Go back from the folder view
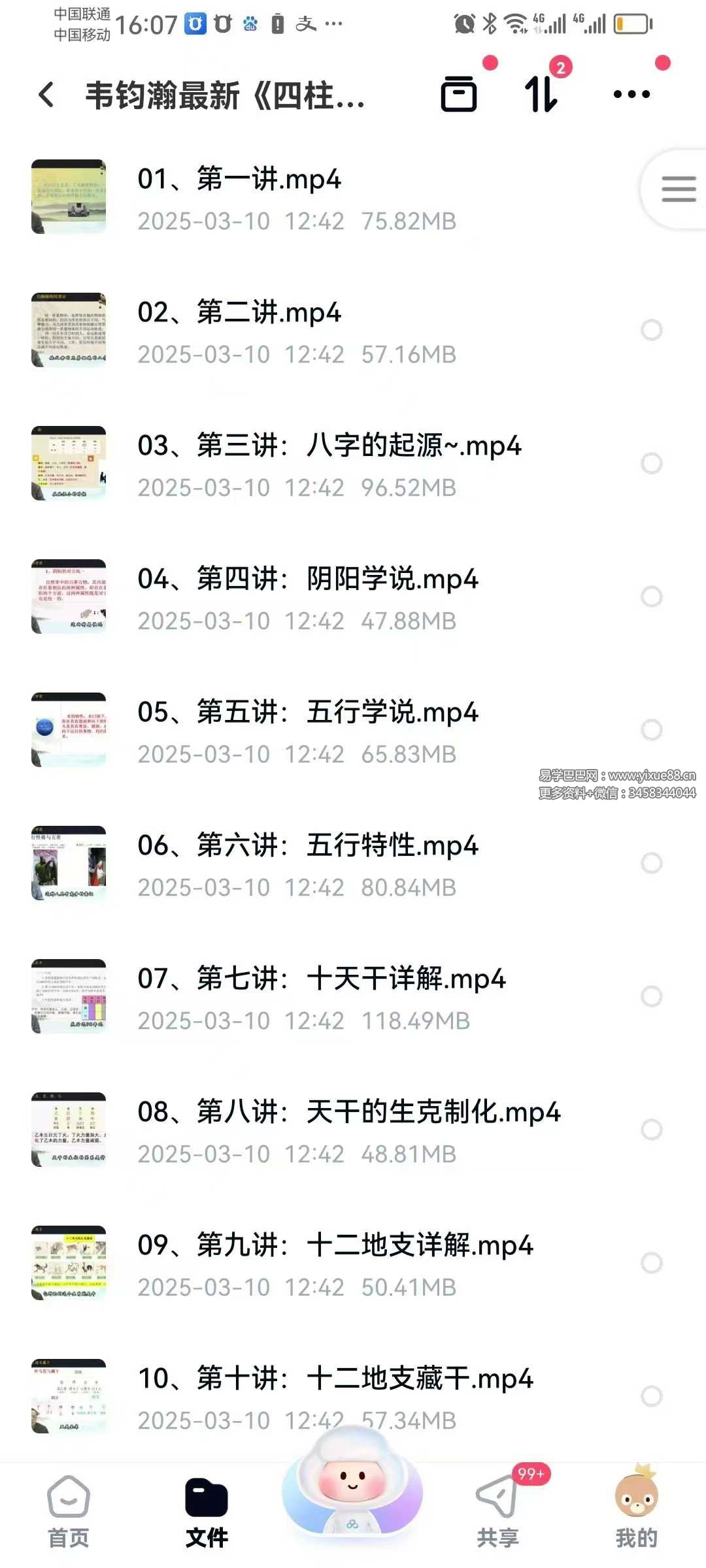Screen dimensions: 706x1568 click(46, 95)
